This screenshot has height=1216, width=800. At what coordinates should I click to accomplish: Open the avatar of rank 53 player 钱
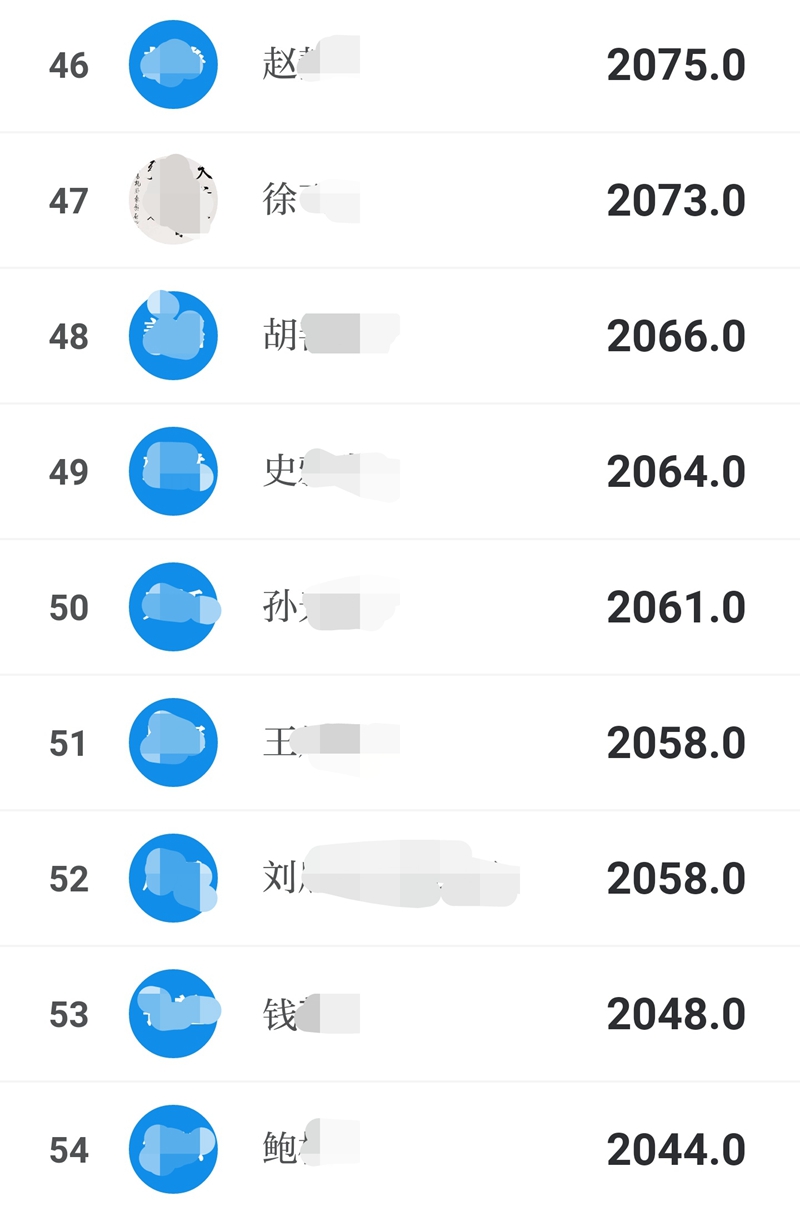click(173, 1013)
